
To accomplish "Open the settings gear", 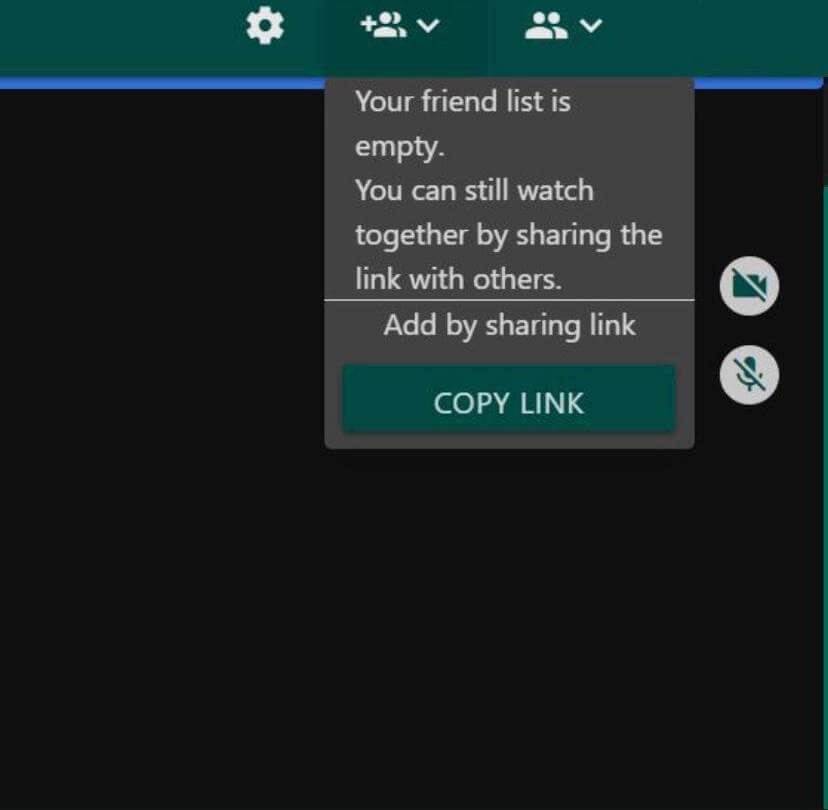I will 264,25.
